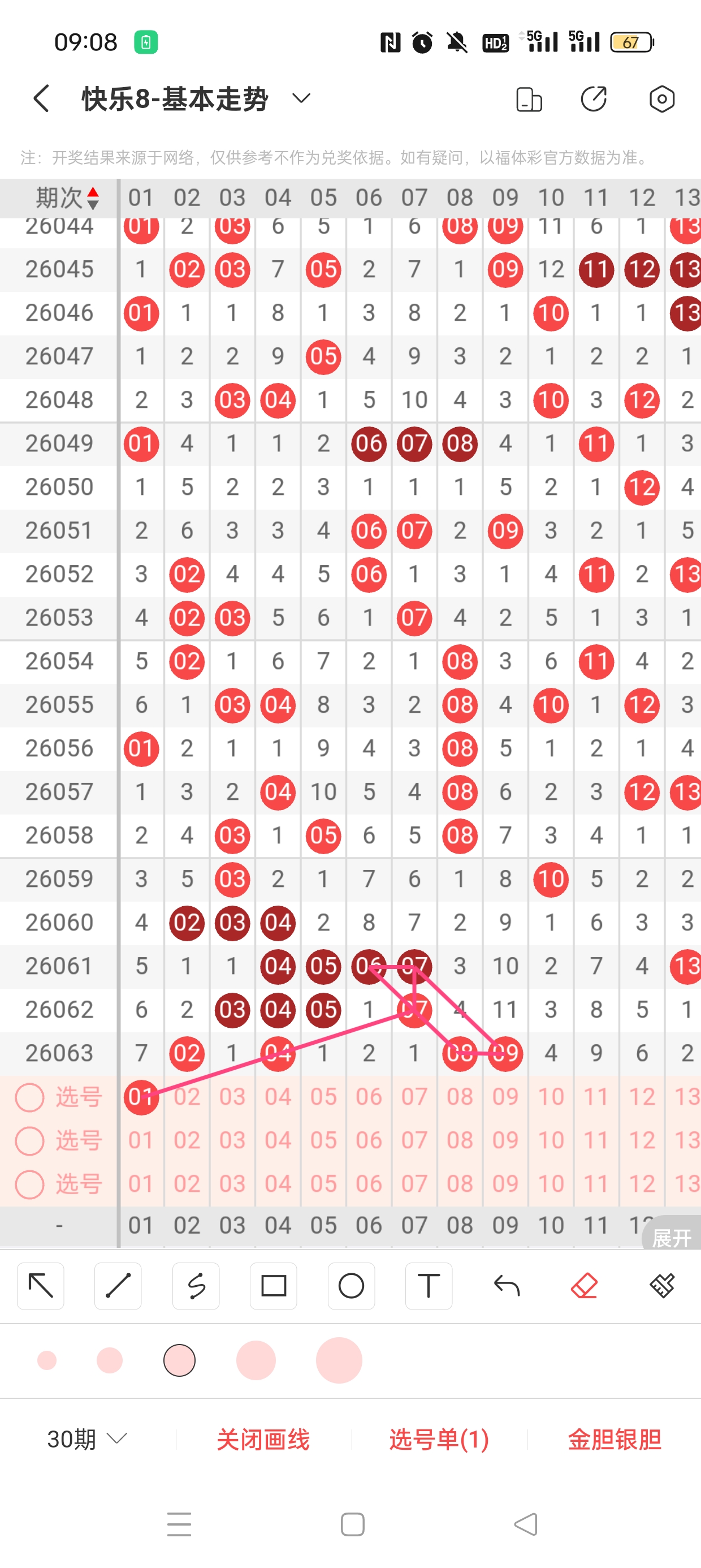Undo the last drawn line
Screen dimensions: 701x1568
click(507, 1286)
